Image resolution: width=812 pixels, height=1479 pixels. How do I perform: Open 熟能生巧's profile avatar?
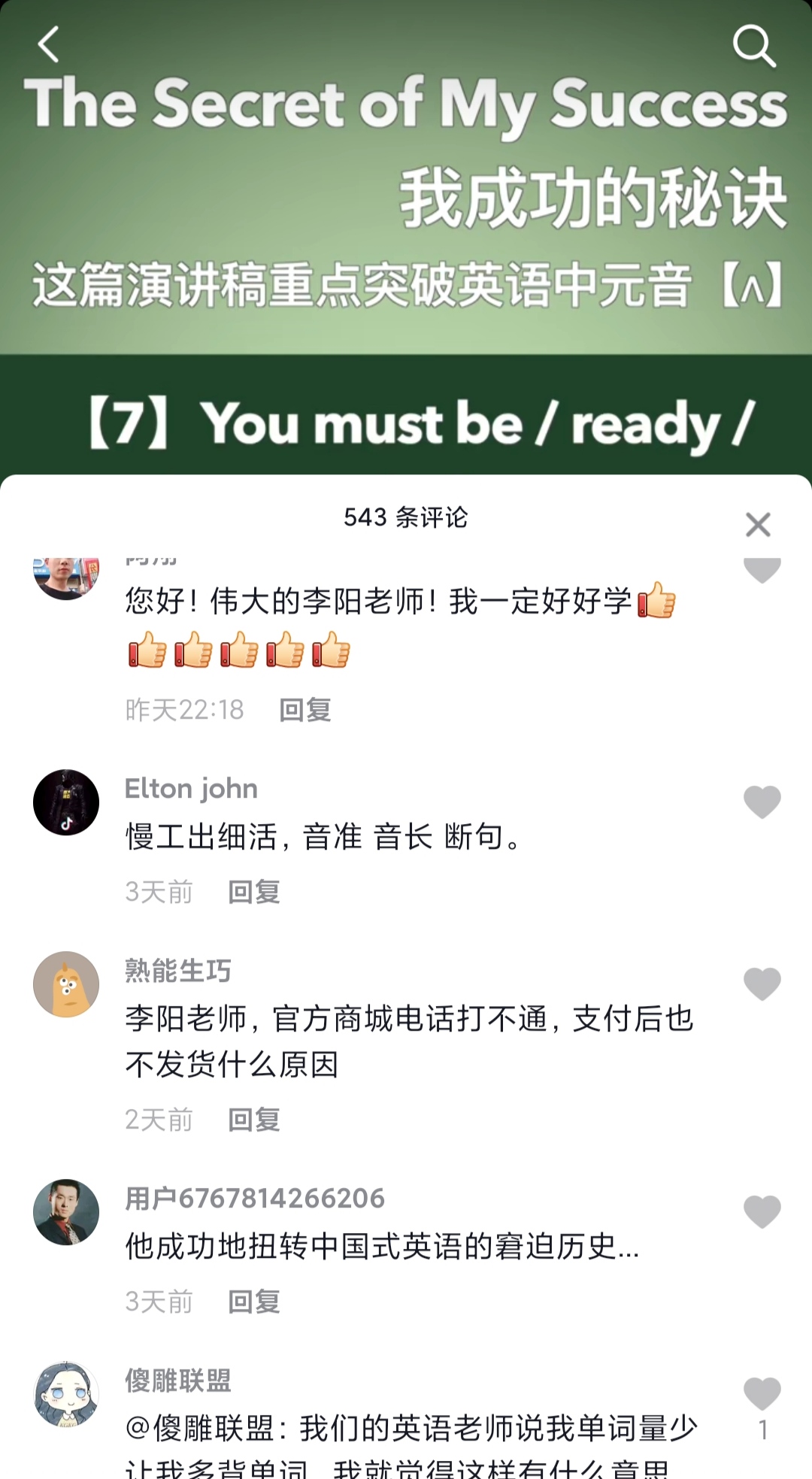point(66,984)
